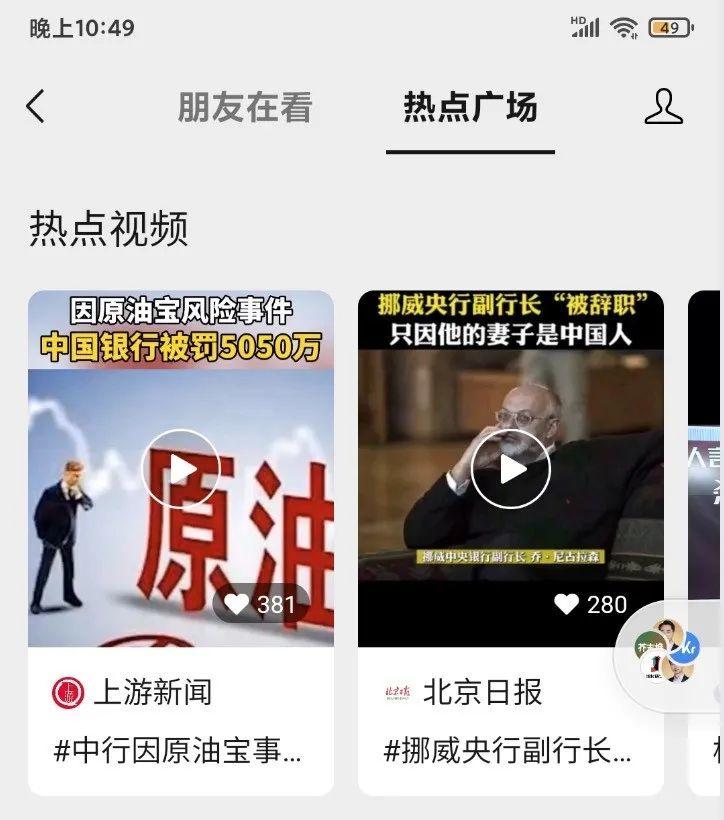
Task: Play the 中国银行被罚5050万 video
Action: pos(184,468)
